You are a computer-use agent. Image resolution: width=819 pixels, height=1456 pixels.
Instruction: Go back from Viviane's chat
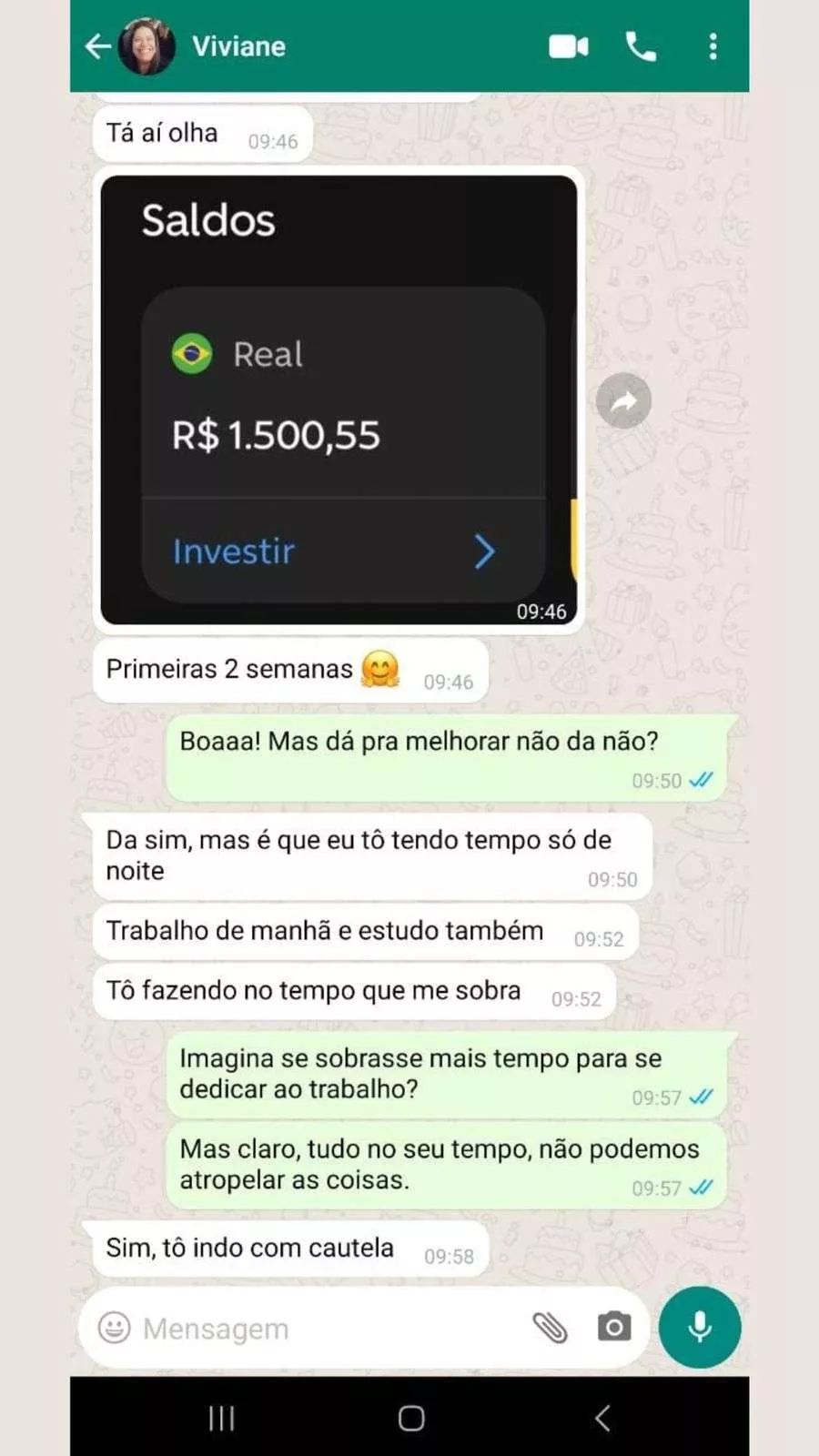(x=97, y=45)
